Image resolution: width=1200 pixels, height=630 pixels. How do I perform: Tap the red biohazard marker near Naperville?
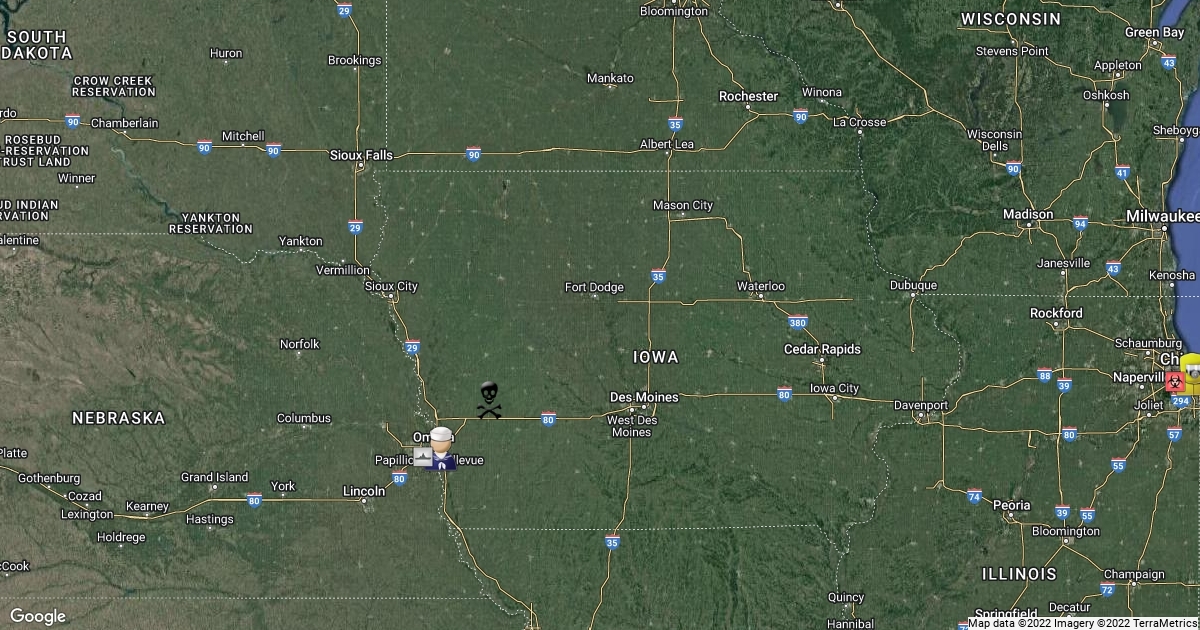pyautogui.click(x=1175, y=381)
